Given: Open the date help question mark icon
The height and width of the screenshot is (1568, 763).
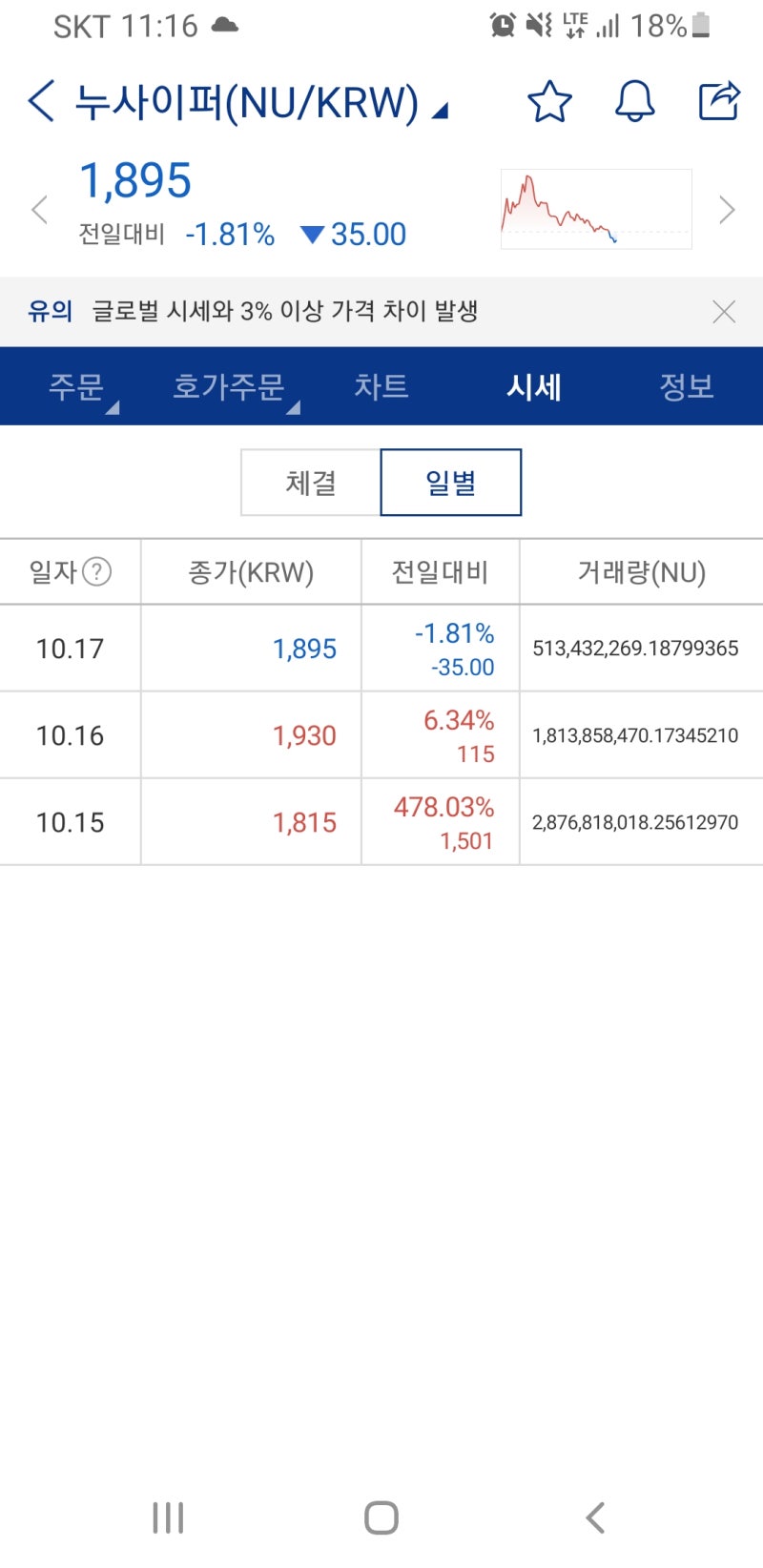Looking at the screenshot, I should coord(98,570).
